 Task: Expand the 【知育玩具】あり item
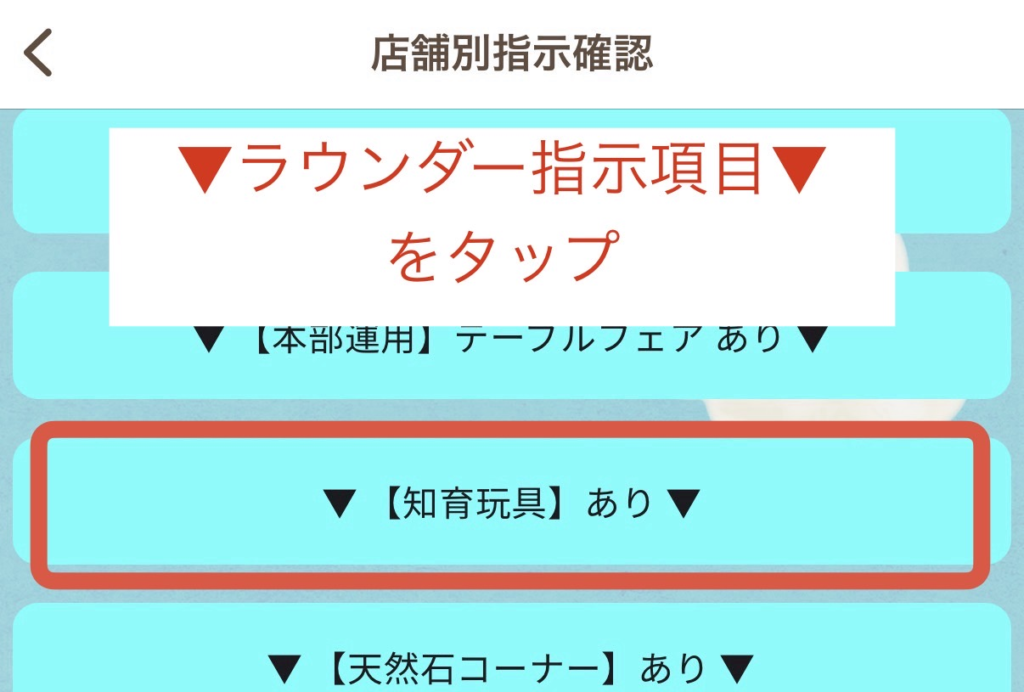tap(511, 504)
